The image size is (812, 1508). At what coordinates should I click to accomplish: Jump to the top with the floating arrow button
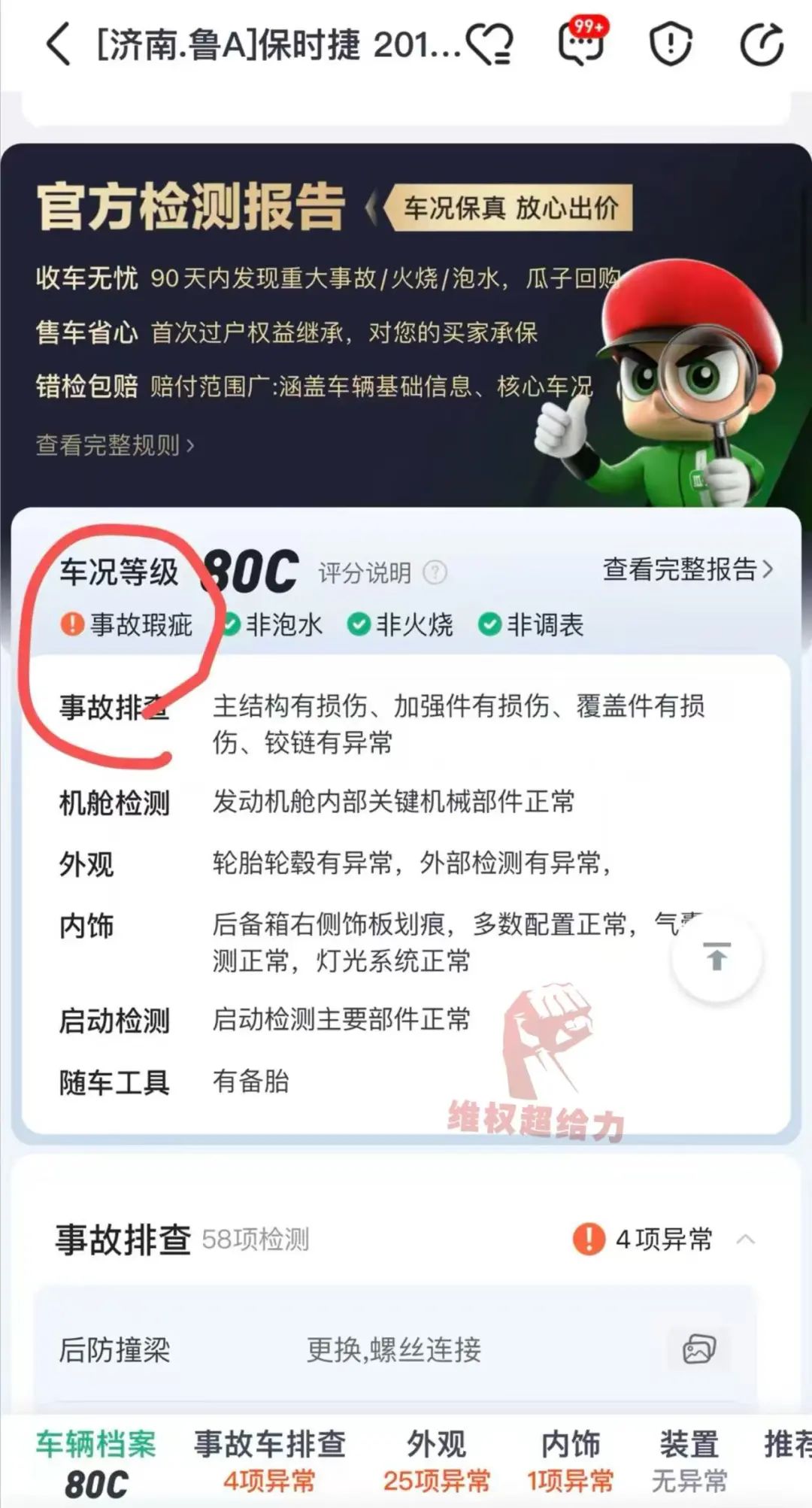coord(717,957)
